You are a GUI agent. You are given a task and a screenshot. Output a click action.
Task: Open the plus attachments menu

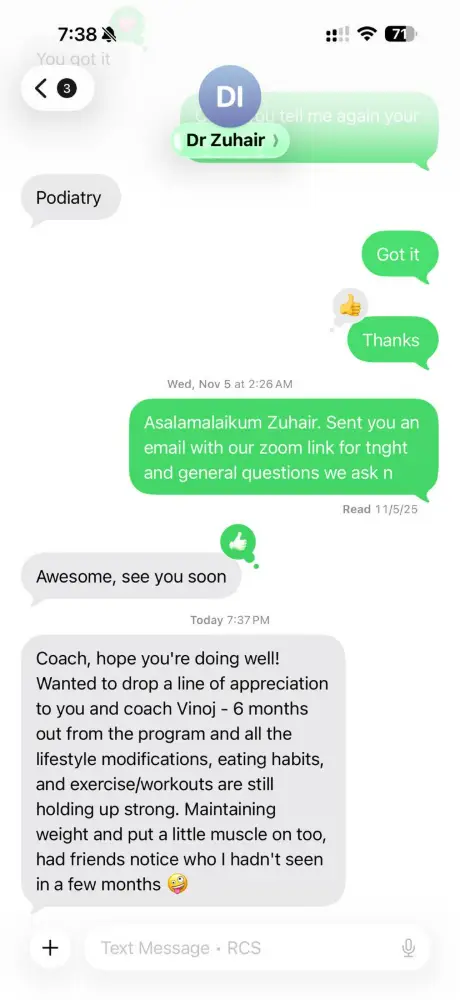tap(50, 948)
